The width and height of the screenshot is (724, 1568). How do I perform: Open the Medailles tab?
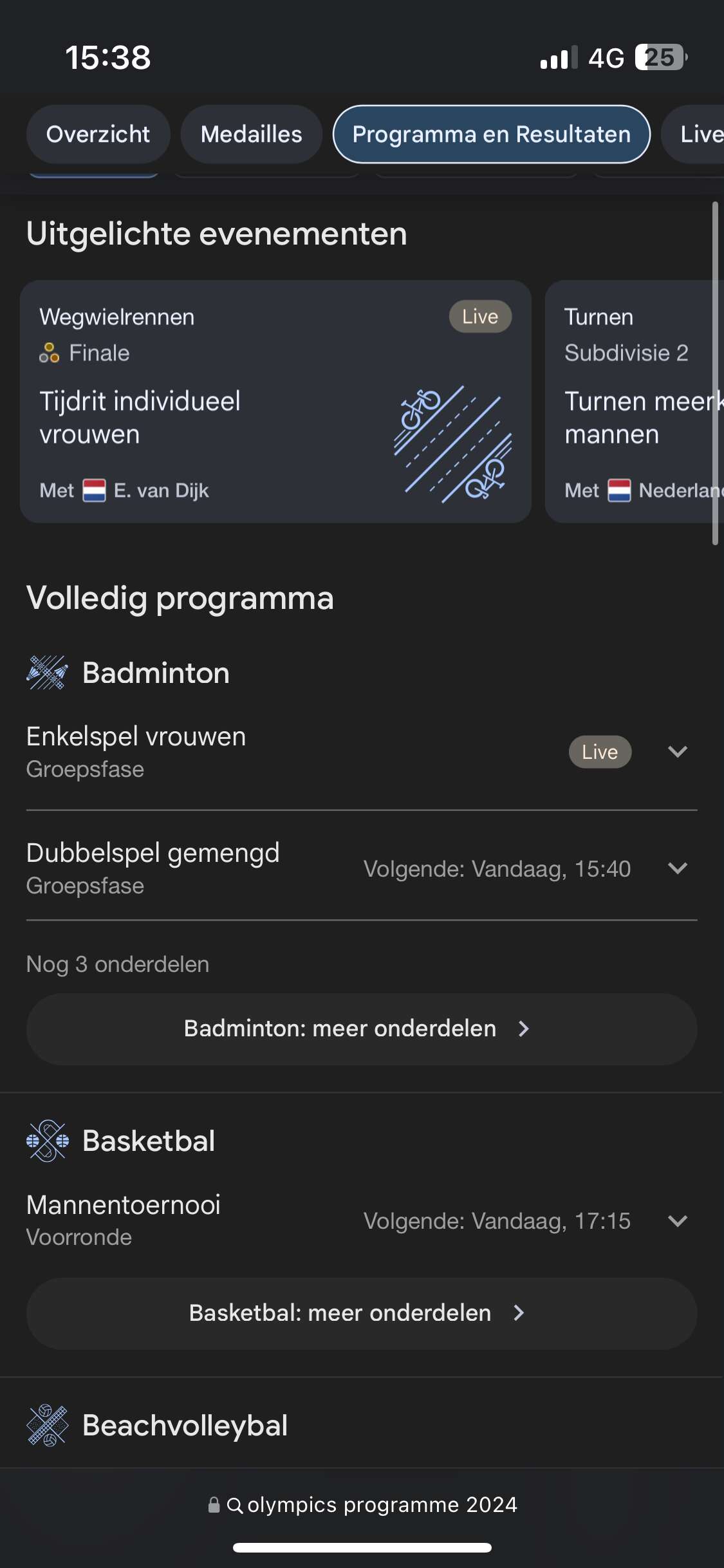click(251, 135)
